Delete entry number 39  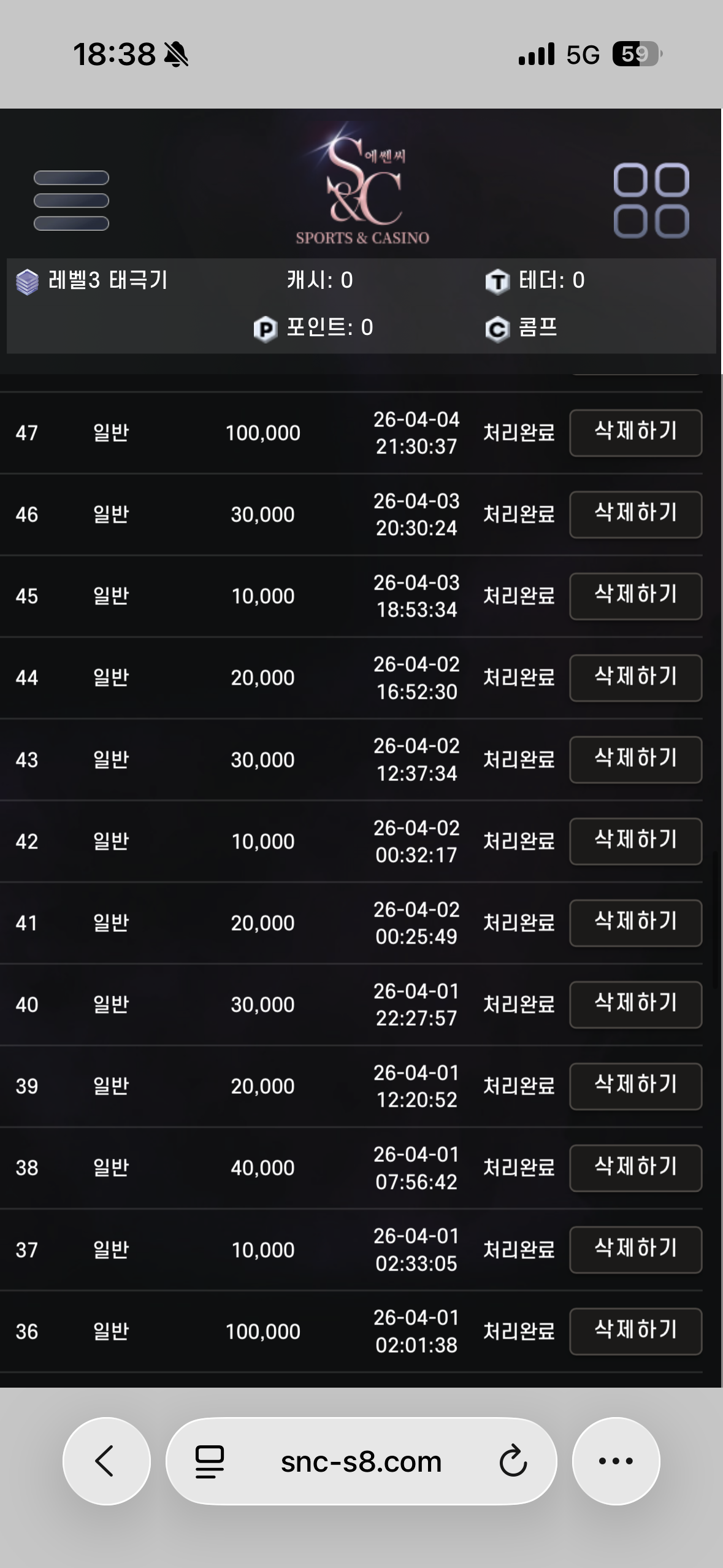pos(635,1086)
